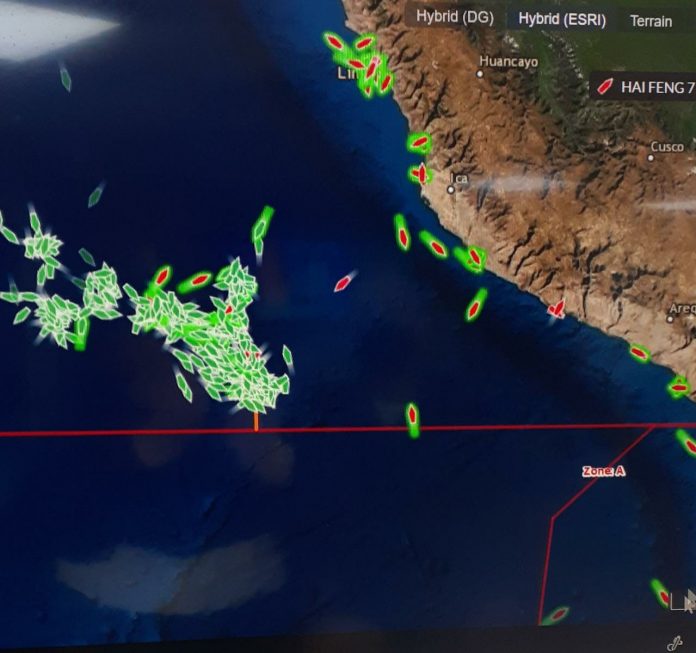
Task: Switch to Hybrid (DG) map layer
Action: click(x=455, y=18)
